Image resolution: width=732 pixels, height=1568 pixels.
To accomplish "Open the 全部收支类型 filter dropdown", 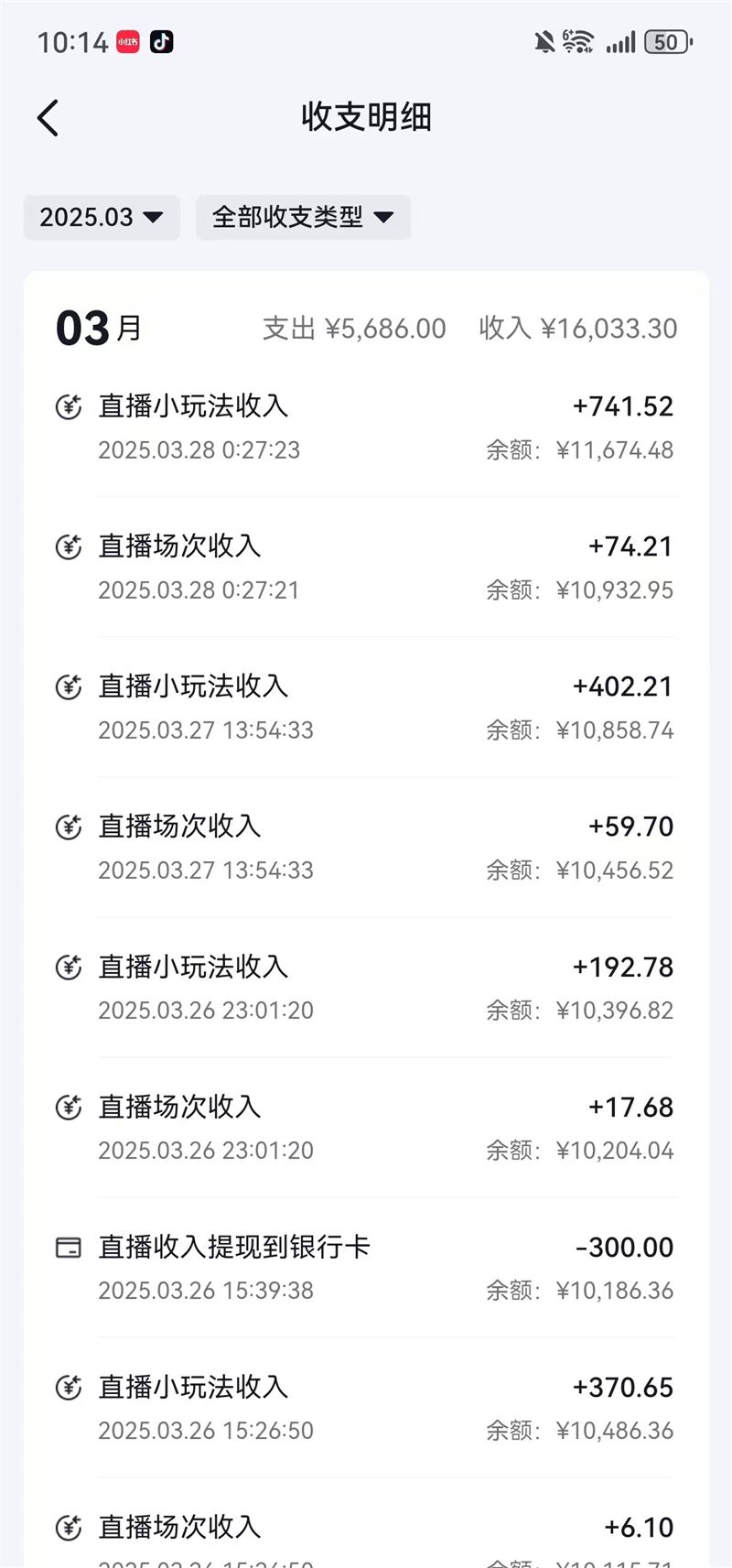I will pyautogui.click(x=303, y=217).
